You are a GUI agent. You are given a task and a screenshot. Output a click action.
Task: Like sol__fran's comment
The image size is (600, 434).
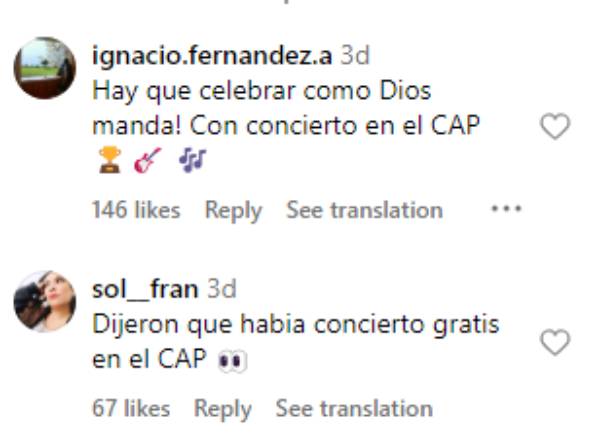[554, 343]
